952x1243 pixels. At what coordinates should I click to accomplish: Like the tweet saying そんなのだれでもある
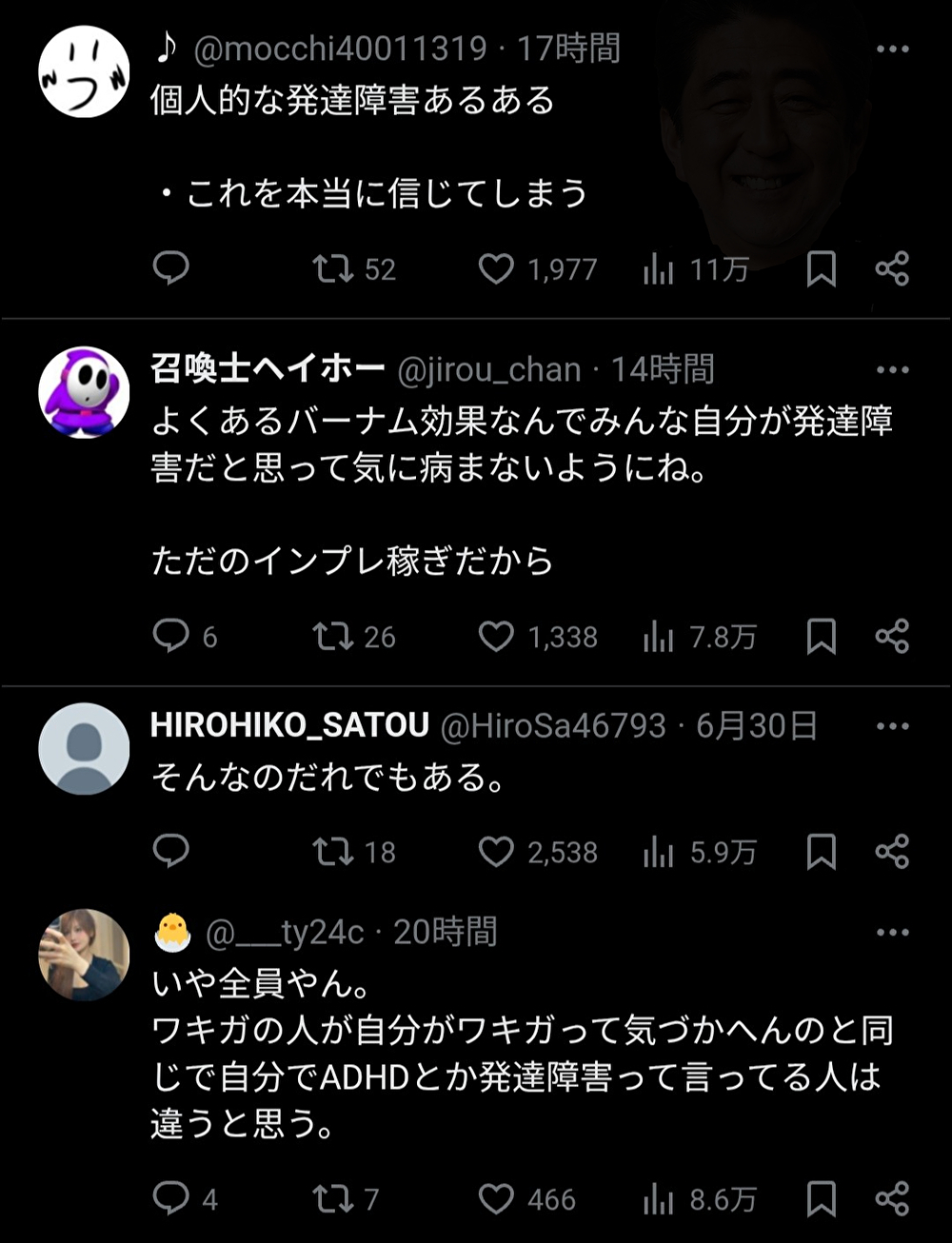496,854
